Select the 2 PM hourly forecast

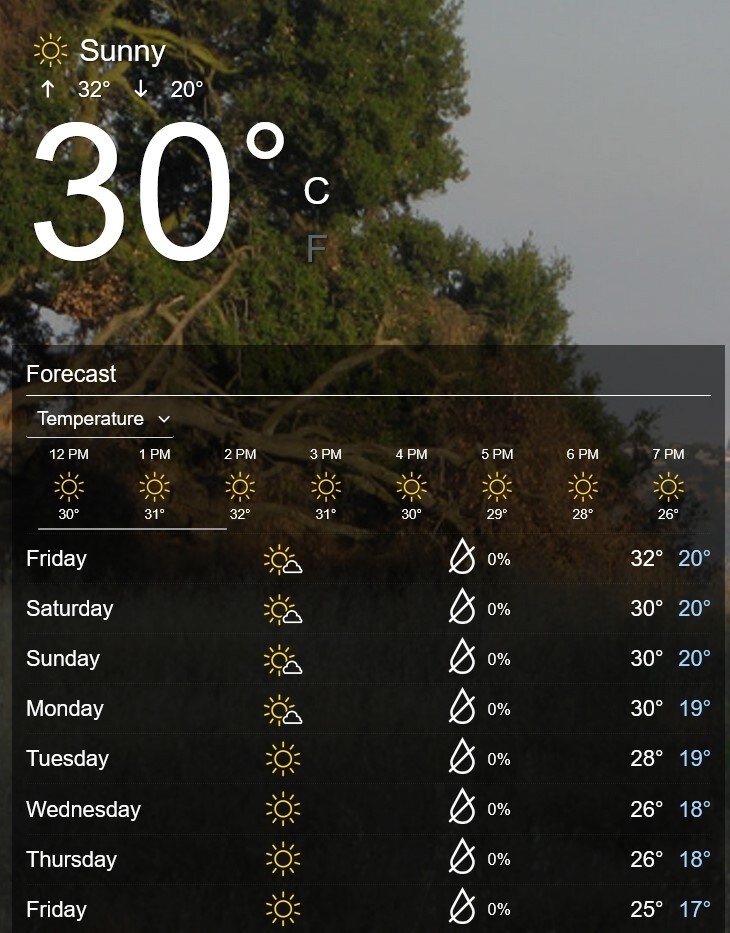[240, 484]
